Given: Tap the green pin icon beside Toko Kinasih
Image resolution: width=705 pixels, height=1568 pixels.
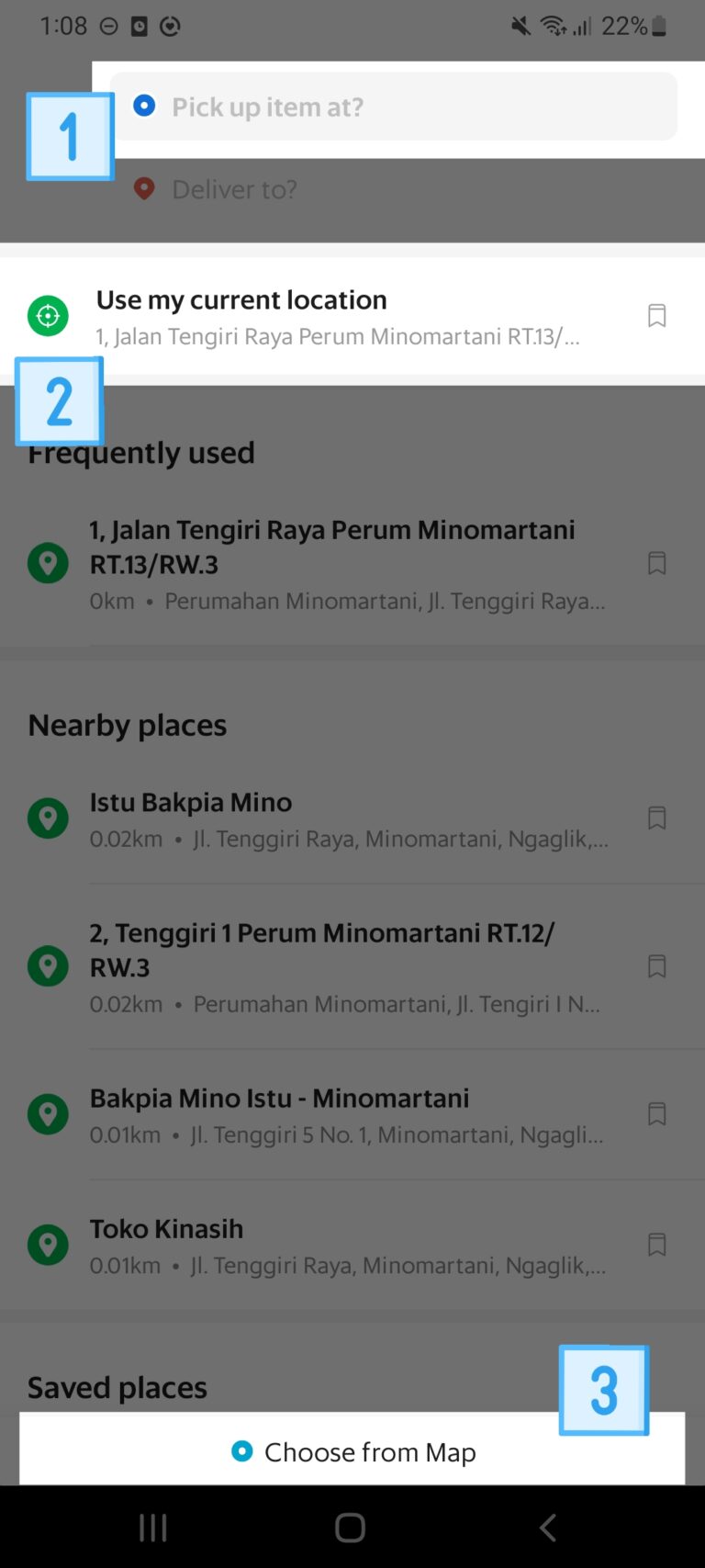Looking at the screenshot, I should 48,1245.
